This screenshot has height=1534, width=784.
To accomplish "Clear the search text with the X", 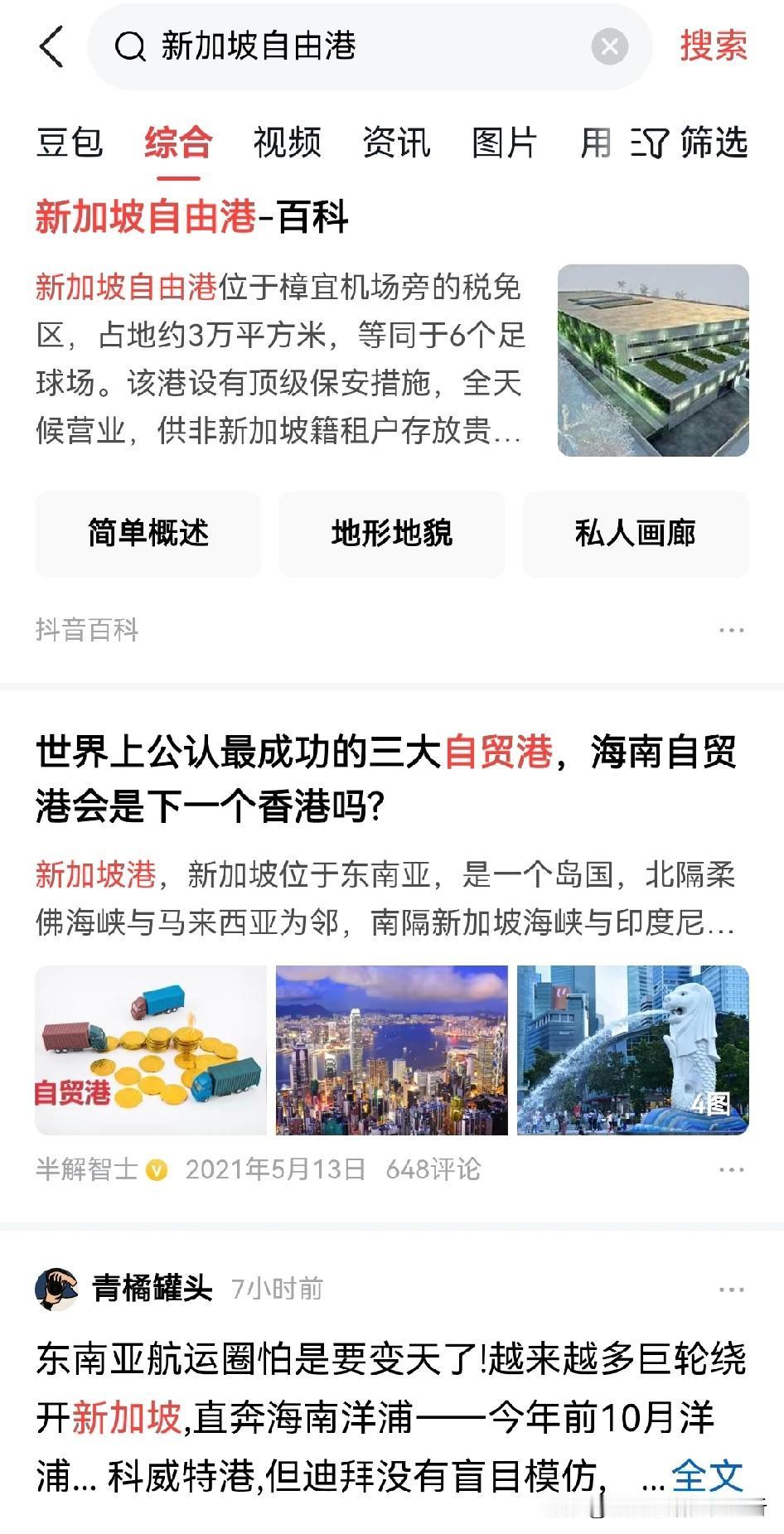I will pos(609,46).
